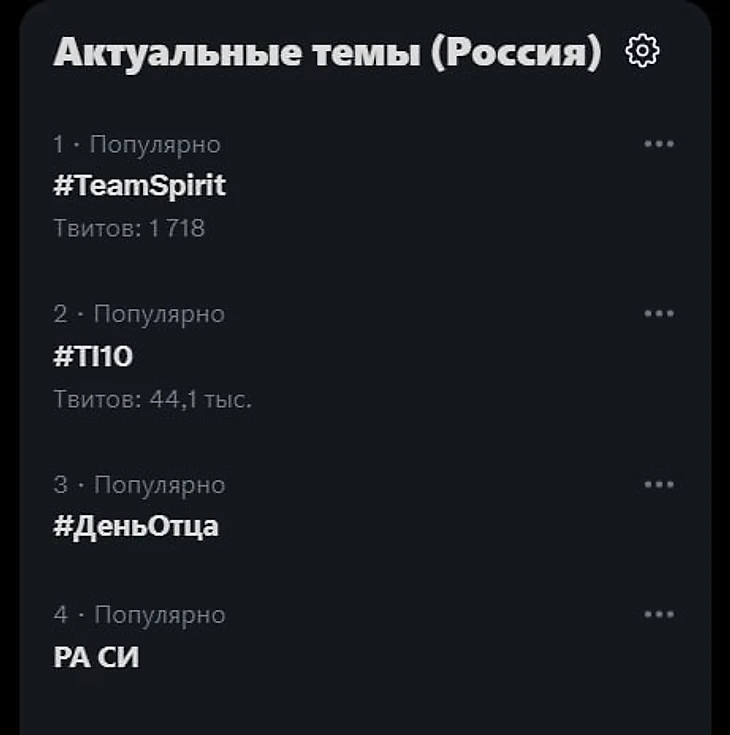The image size is (730, 735).
Task: View the #TI10 trending hashtag
Action: 93,356
